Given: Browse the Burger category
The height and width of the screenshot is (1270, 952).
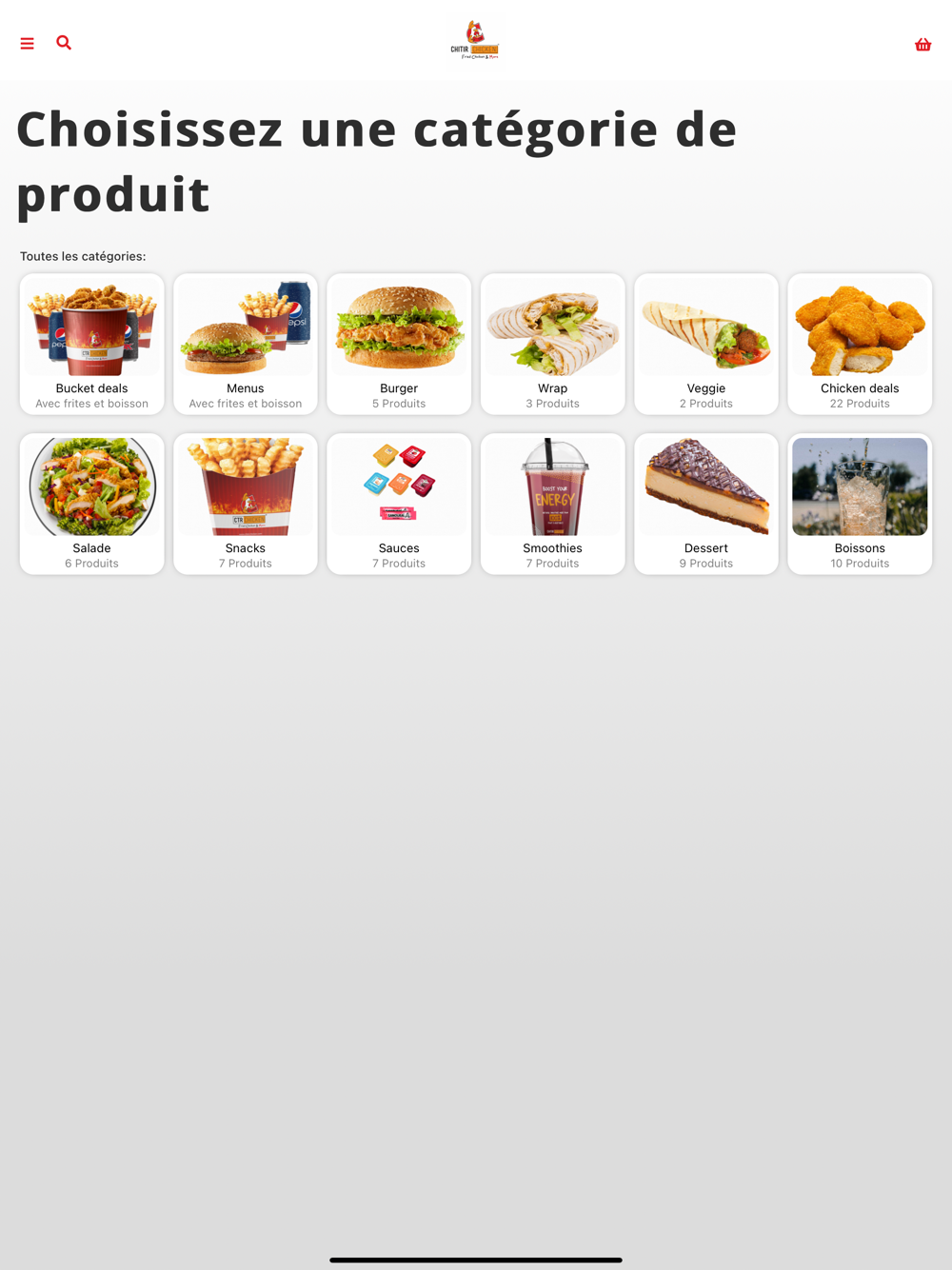Looking at the screenshot, I should (399, 344).
